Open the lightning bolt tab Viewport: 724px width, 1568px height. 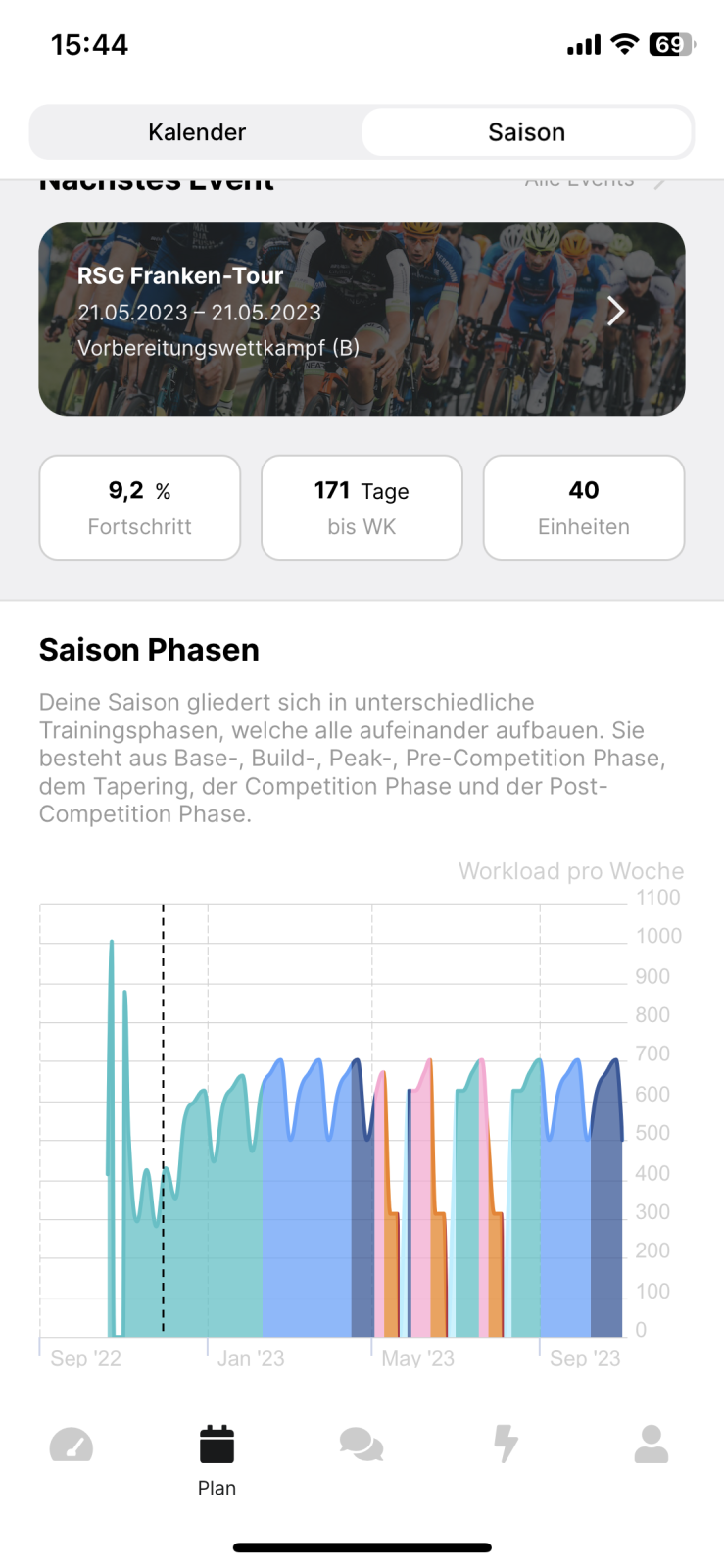[506, 1445]
